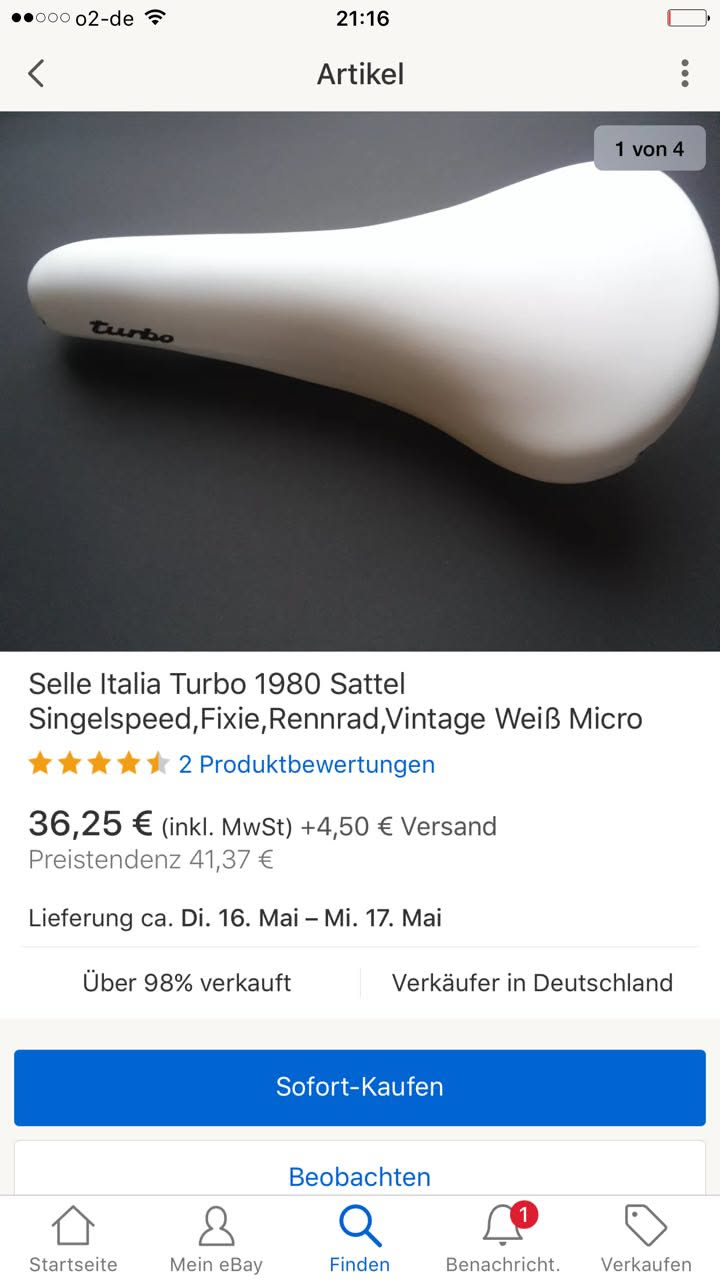Image resolution: width=720 pixels, height=1280 pixels.
Task: Go back using the arrow
Action: (x=37, y=73)
